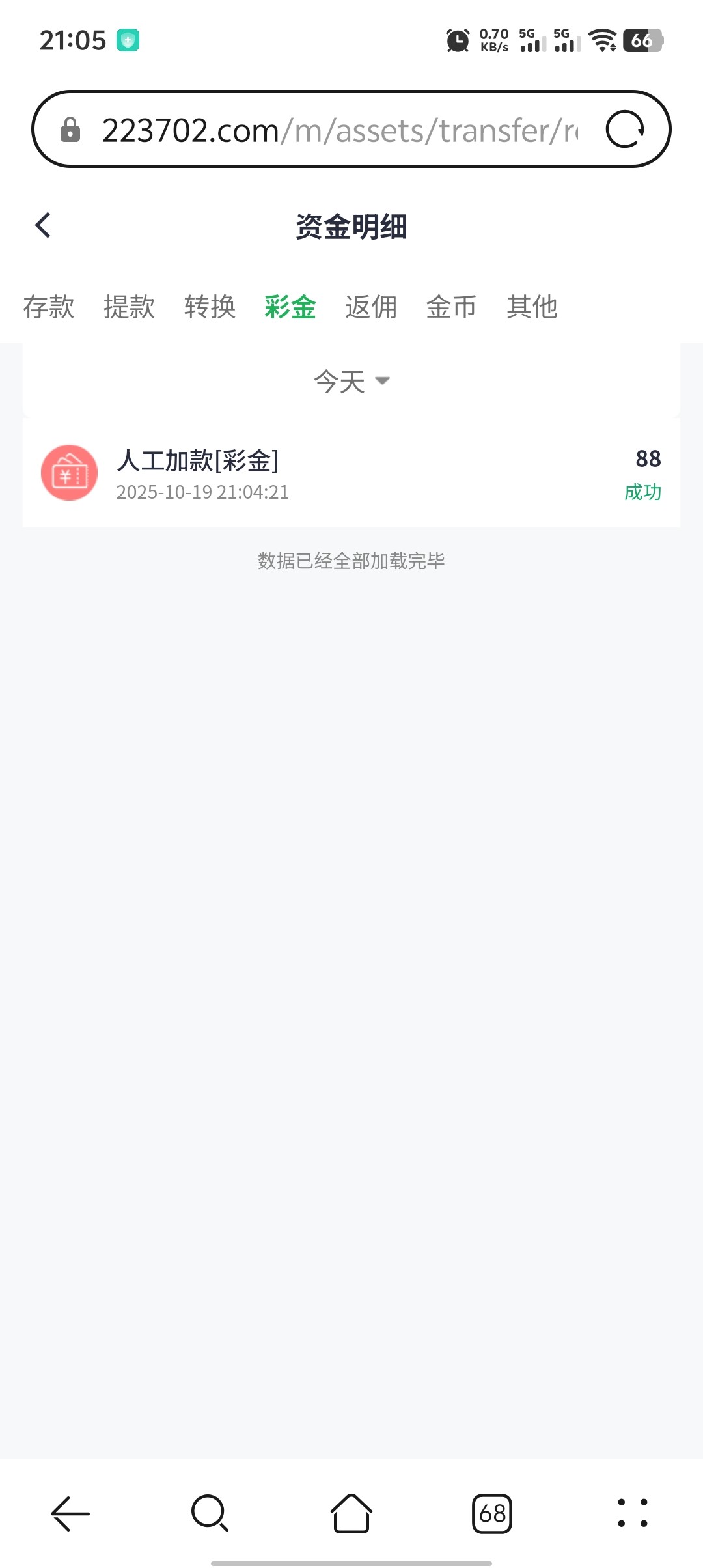
Task: Open the 人工加款[彩金] transaction record
Action: [351, 473]
